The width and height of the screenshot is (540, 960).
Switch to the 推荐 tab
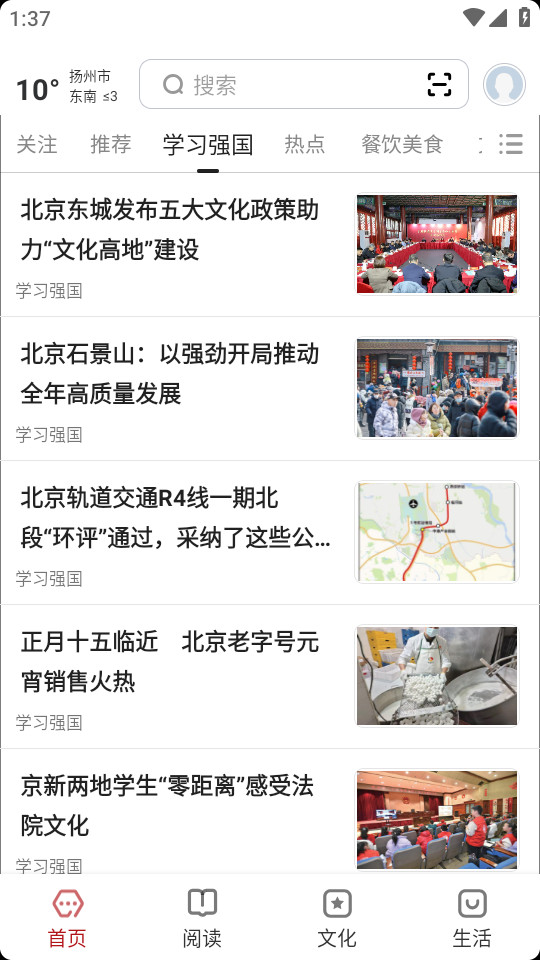(111, 144)
